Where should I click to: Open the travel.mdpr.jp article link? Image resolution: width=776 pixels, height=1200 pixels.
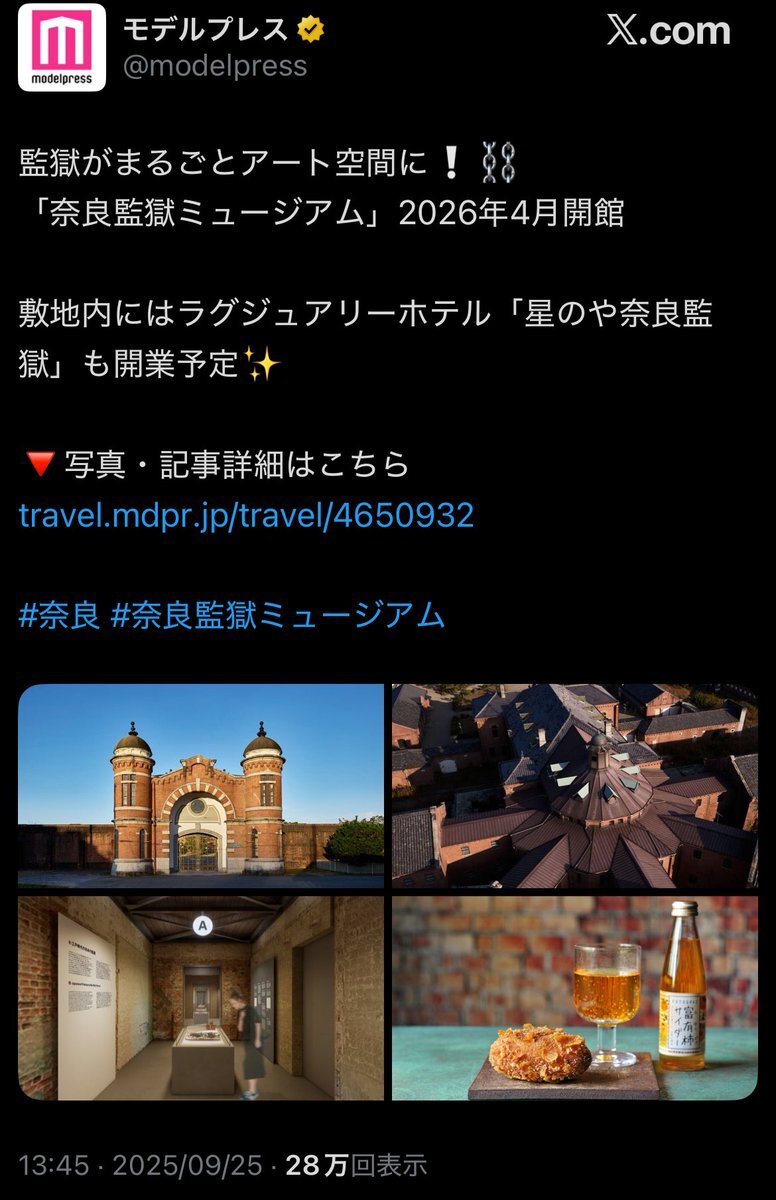coord(246,515)
